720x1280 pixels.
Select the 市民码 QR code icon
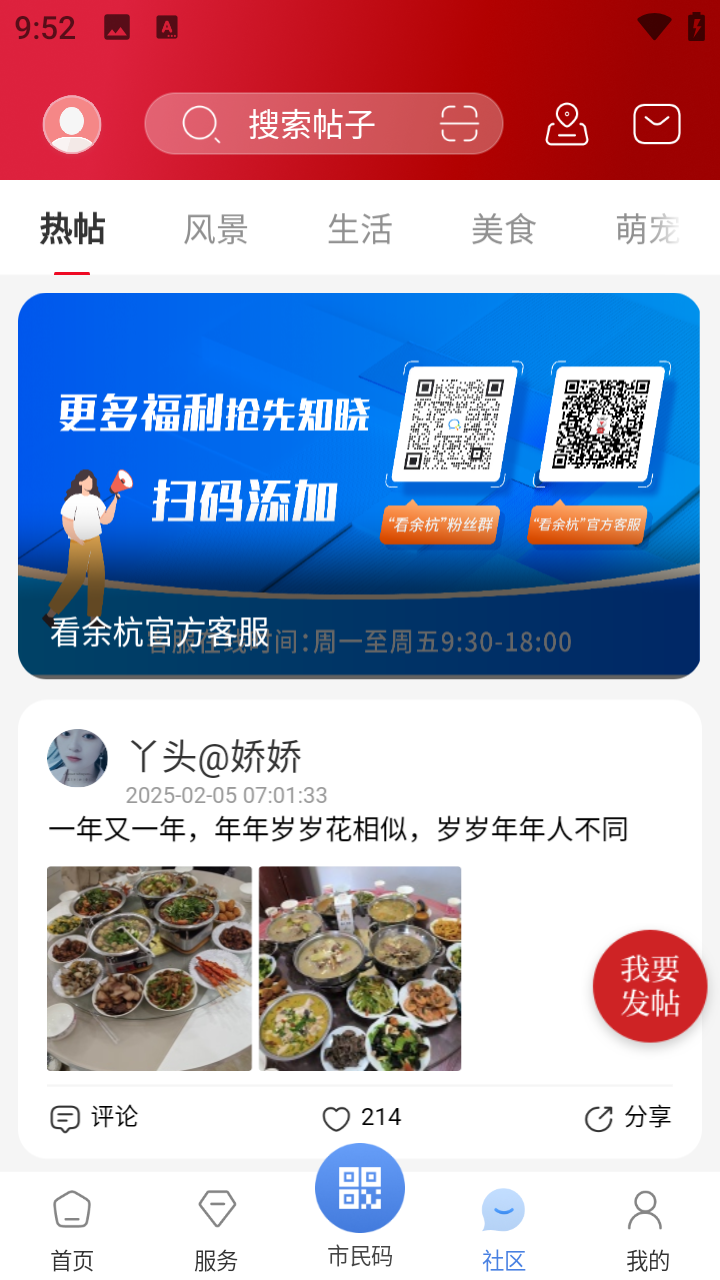pos(359,1188)
